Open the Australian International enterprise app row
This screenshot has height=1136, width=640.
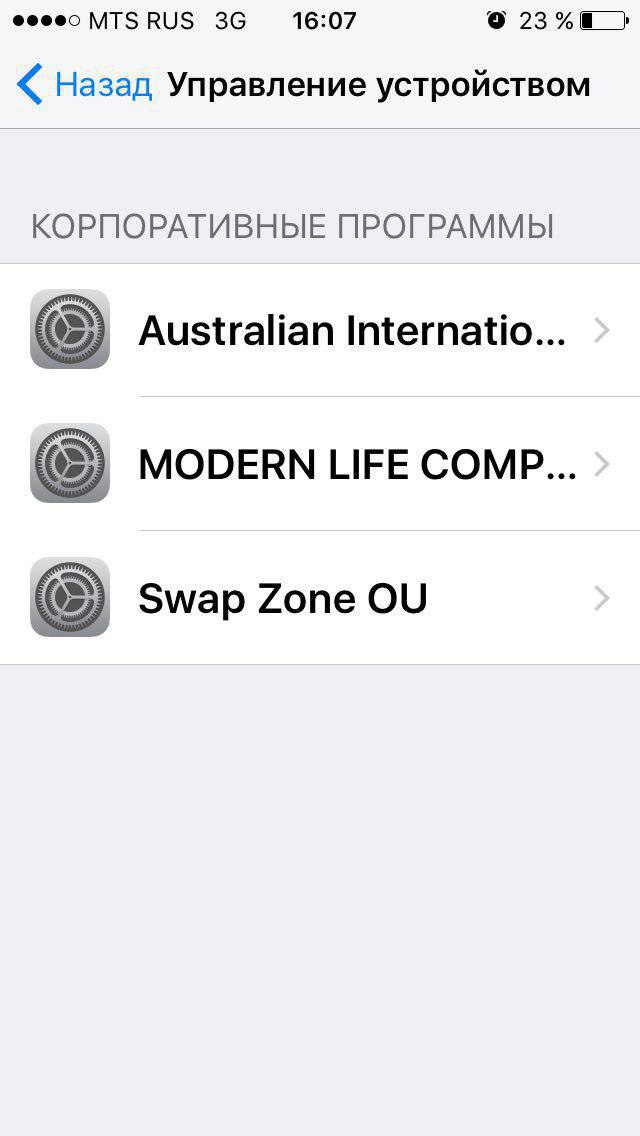(320, 330)
